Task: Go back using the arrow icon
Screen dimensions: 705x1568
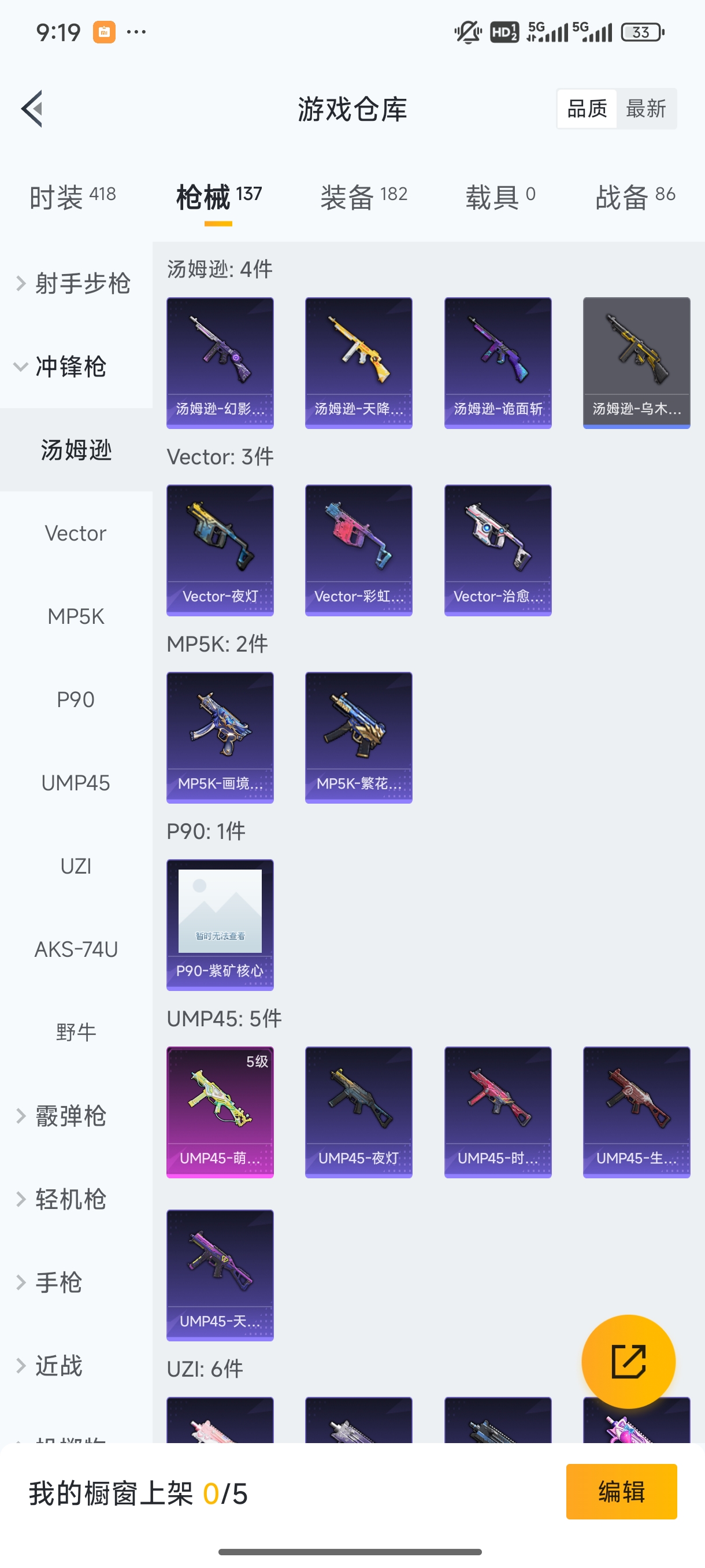Action: [x=32, y=109]
